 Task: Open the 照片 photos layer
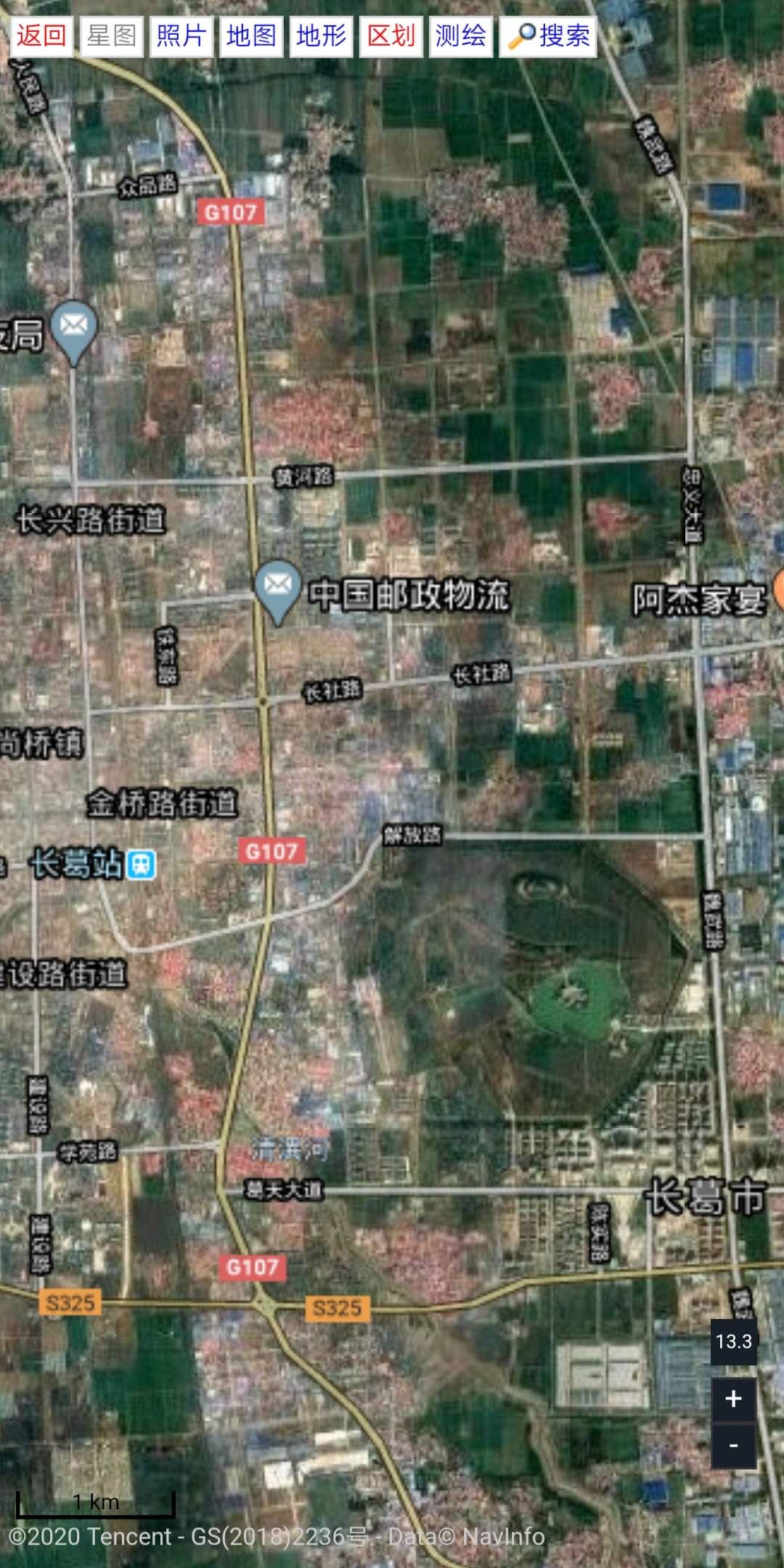point(181,36)
